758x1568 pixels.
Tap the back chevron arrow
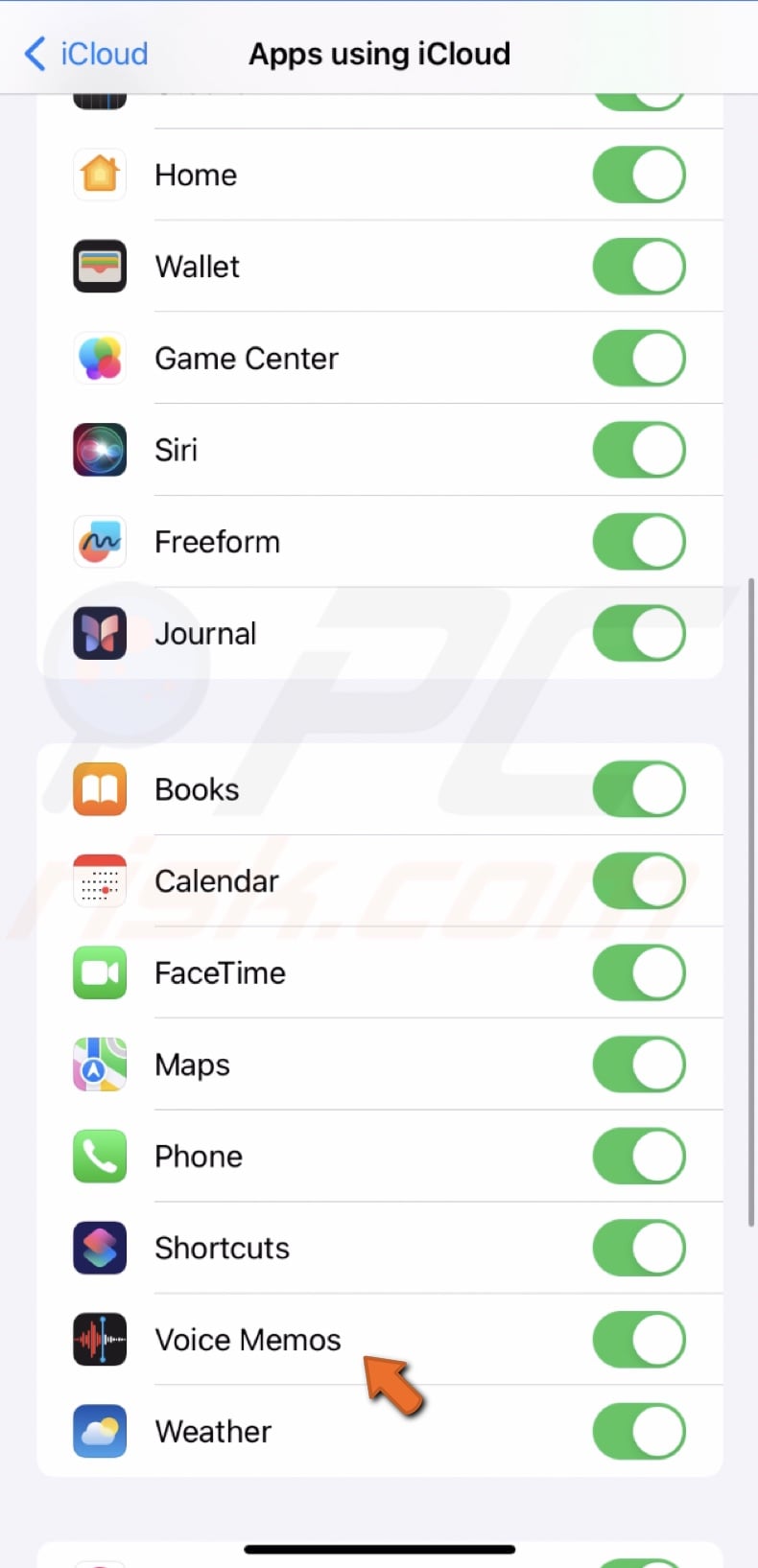35,54
